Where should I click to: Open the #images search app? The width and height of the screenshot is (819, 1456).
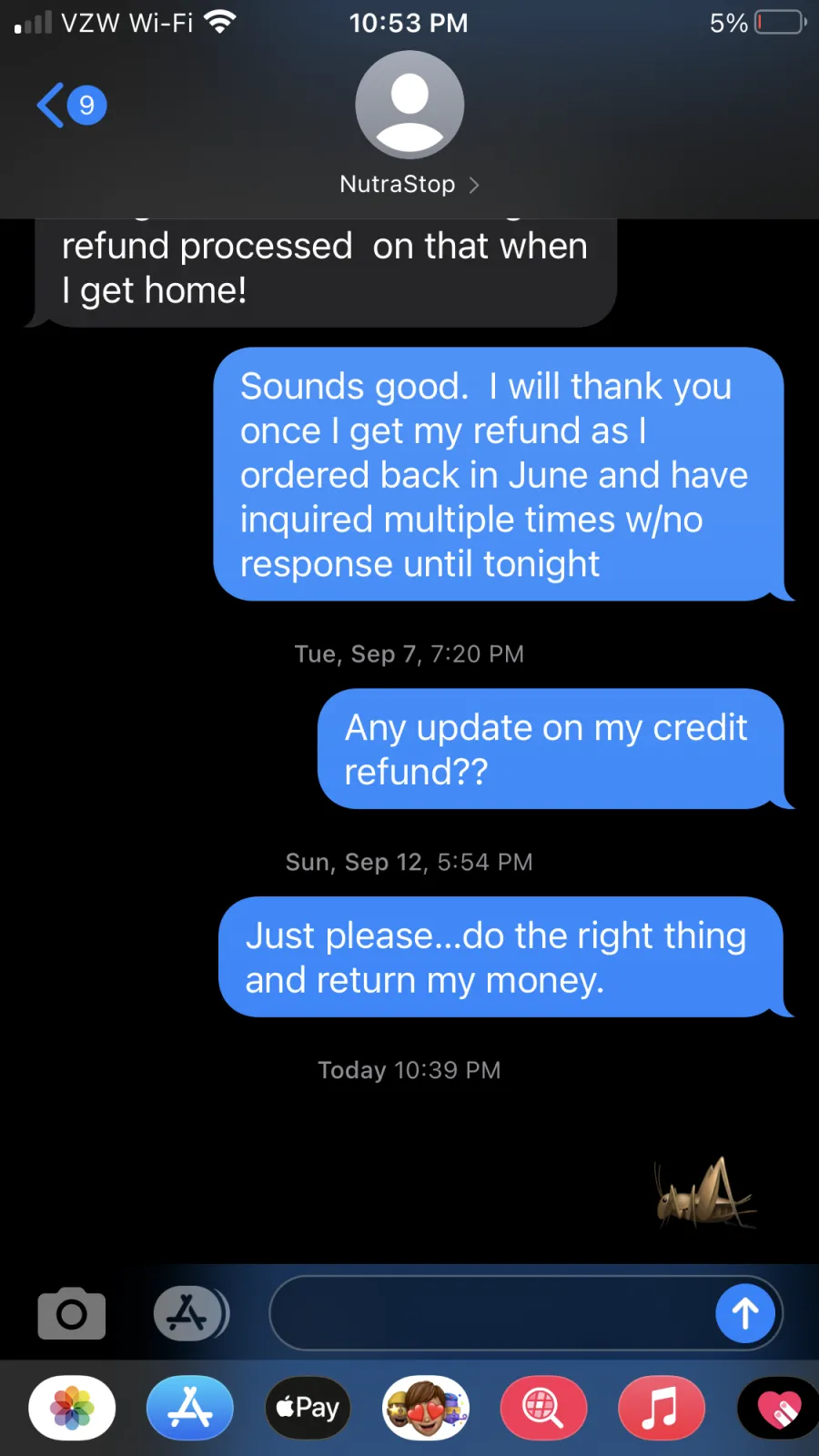[x=543, y=1408]
